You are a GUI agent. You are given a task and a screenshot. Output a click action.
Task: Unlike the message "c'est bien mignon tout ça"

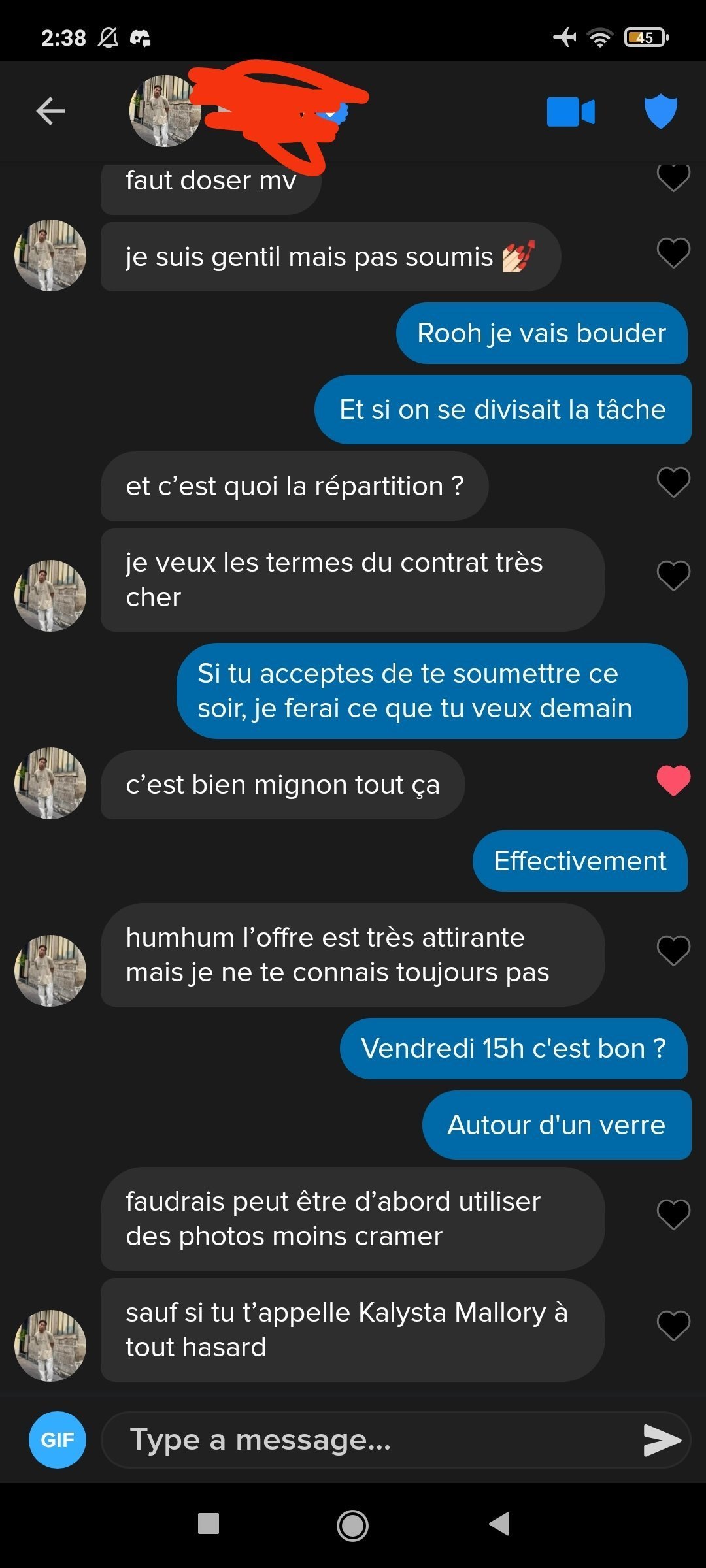(x=673, y=780)
